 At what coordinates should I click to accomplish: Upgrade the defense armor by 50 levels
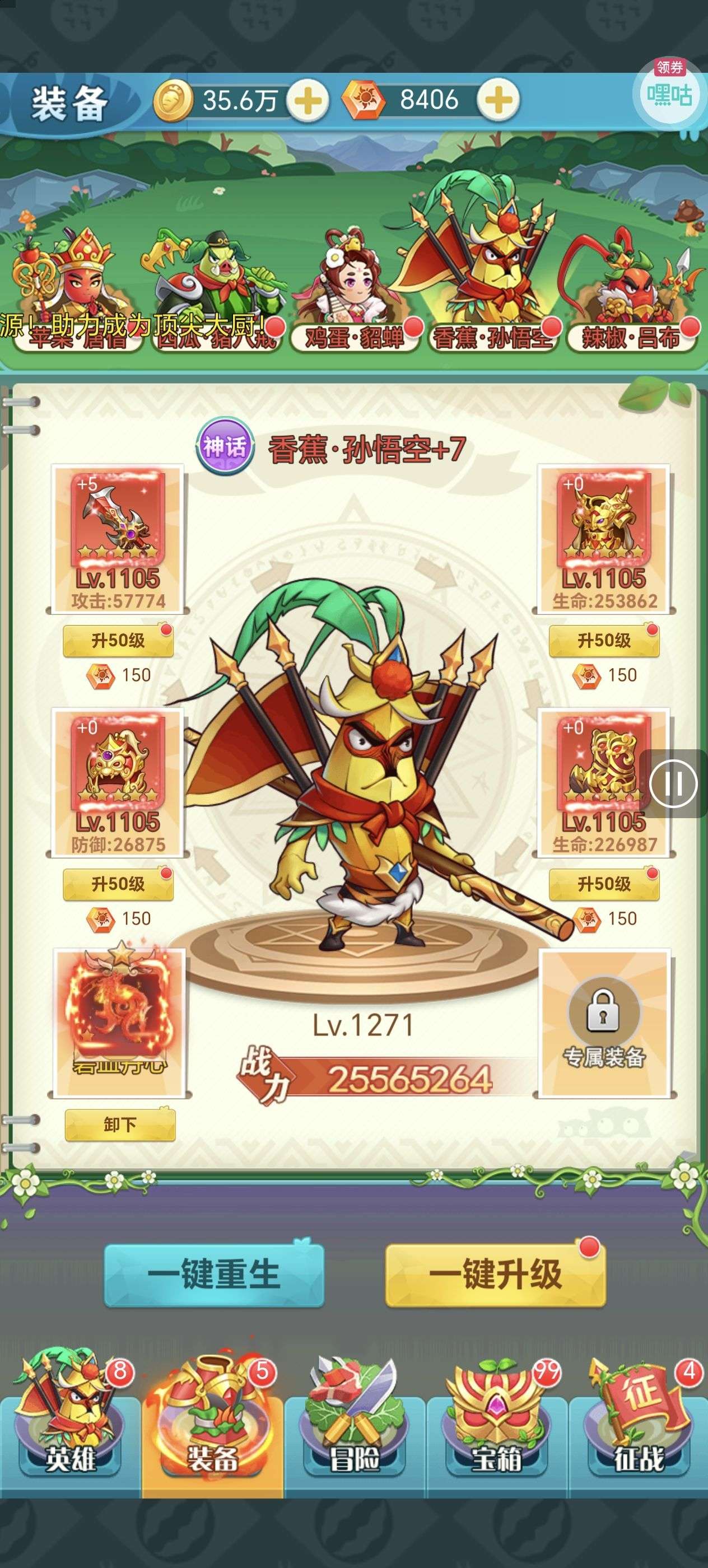click(118, 884)
